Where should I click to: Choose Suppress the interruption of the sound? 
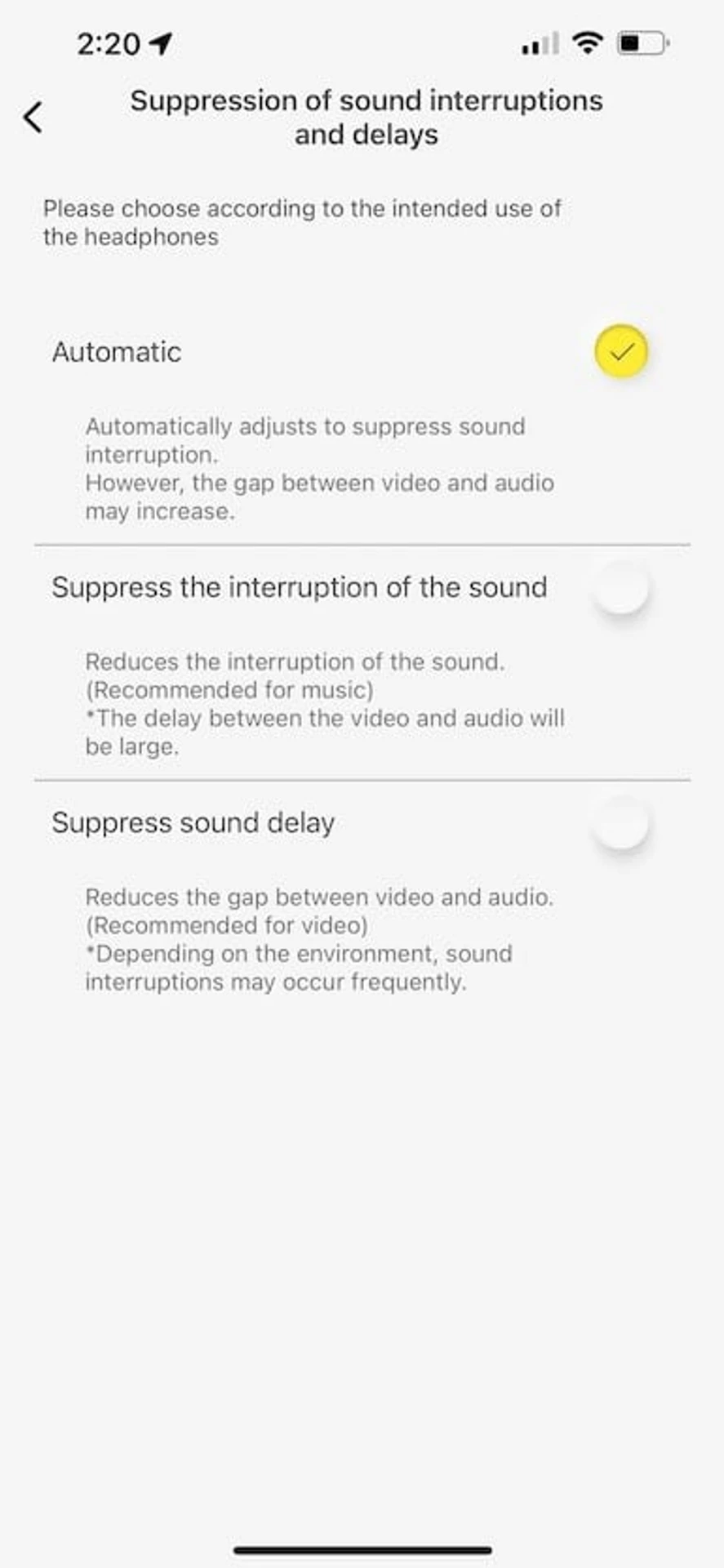(620, 588)
